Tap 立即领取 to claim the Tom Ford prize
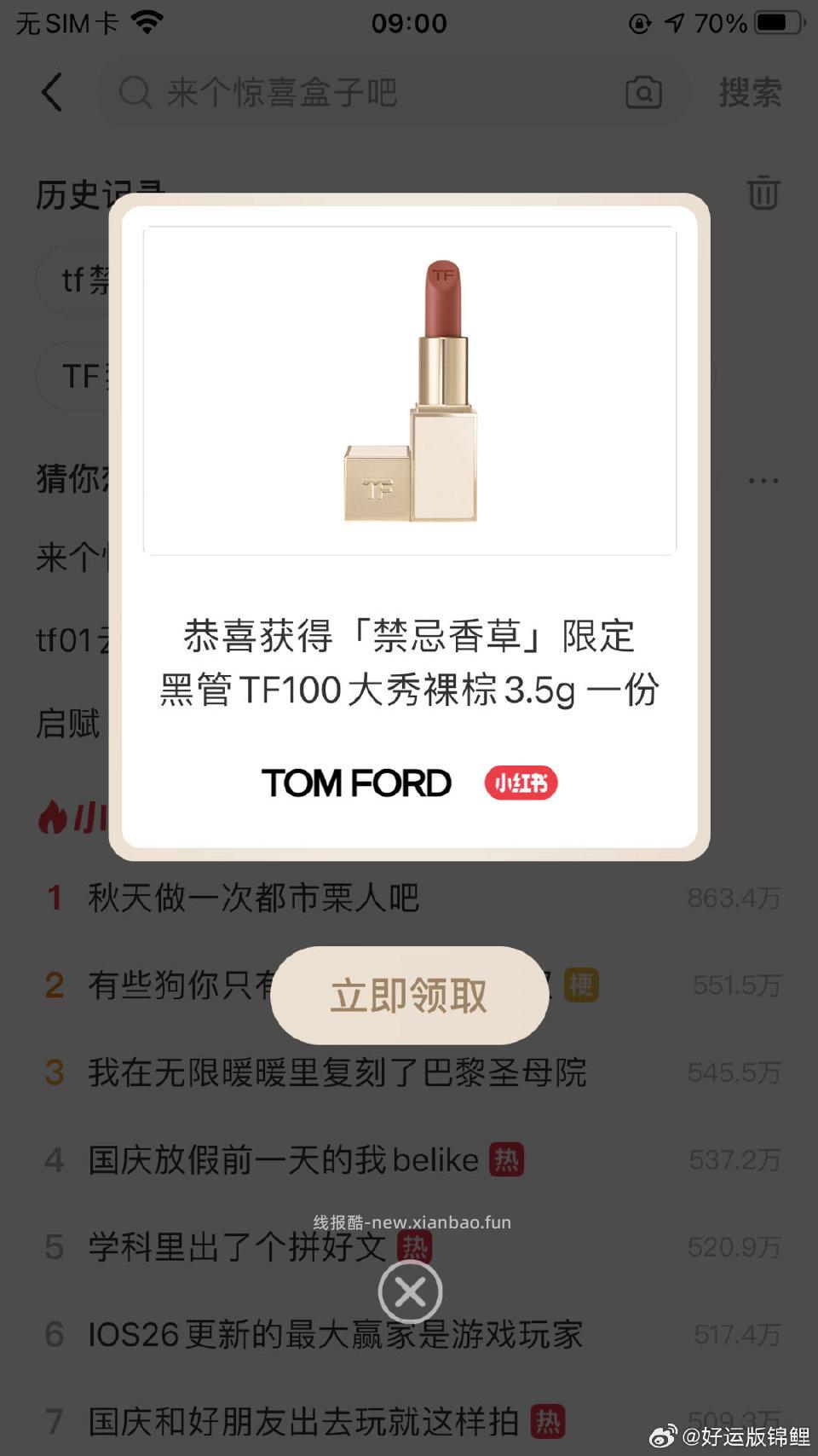Screen dimensions: 818x1456 (409, 995)
